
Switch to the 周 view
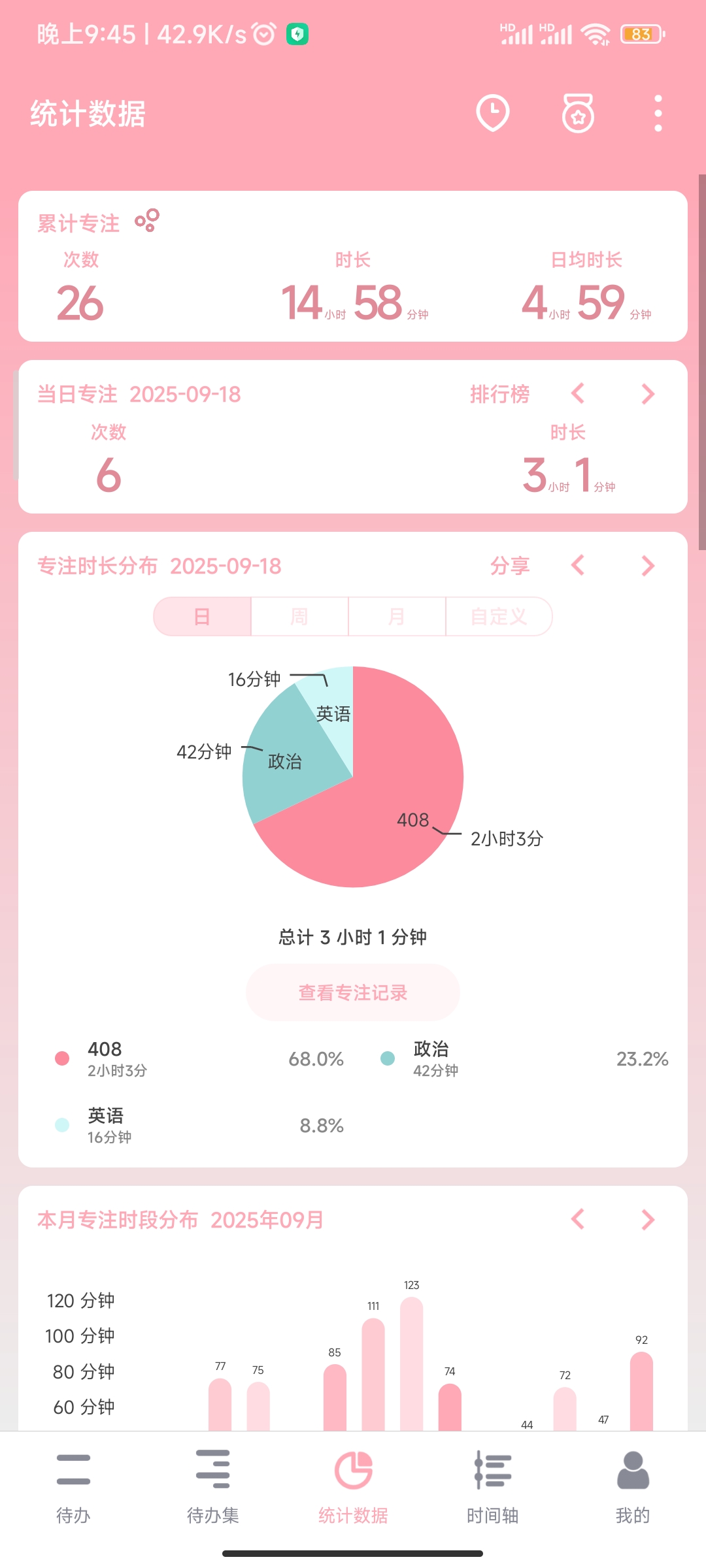click(299, 616)
